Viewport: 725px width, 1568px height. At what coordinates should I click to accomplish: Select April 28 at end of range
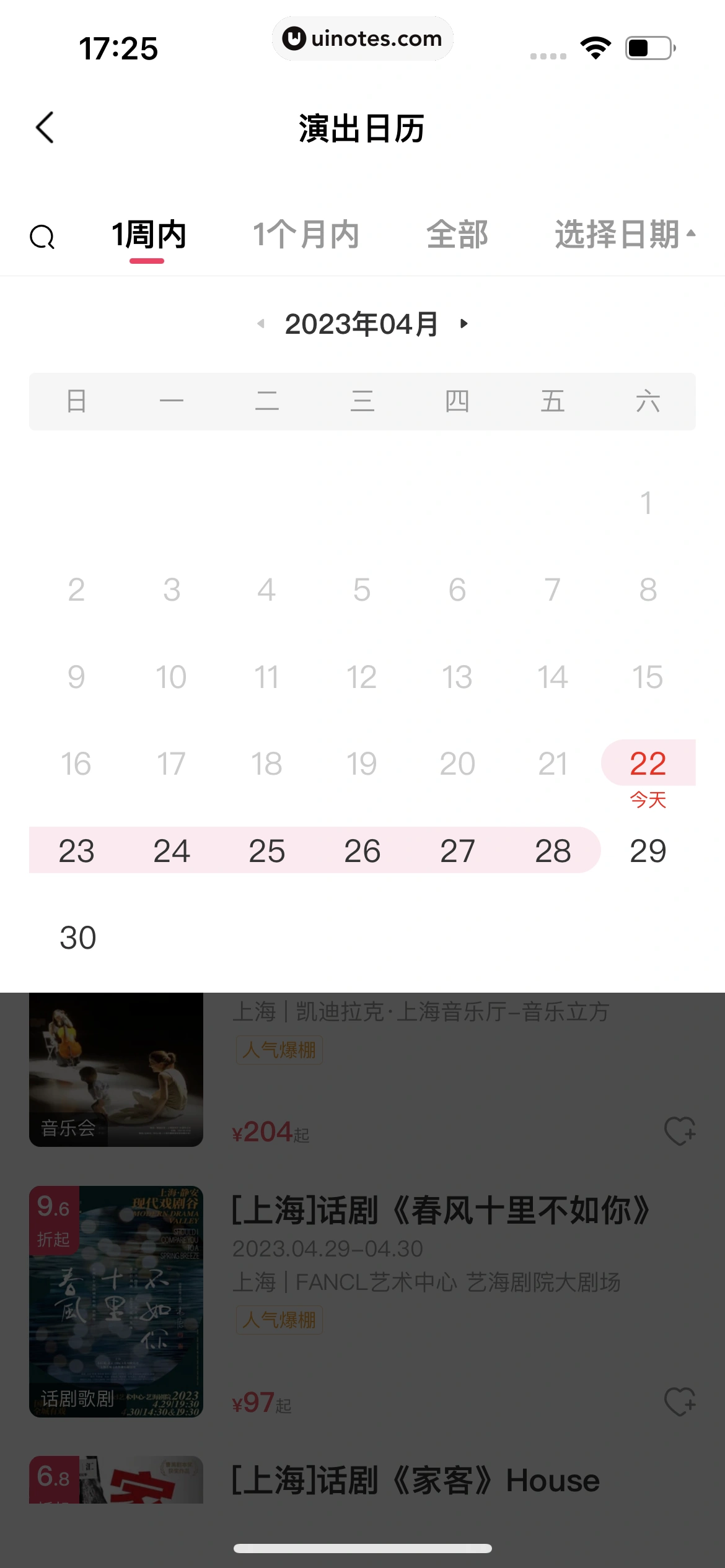point(552,850)
